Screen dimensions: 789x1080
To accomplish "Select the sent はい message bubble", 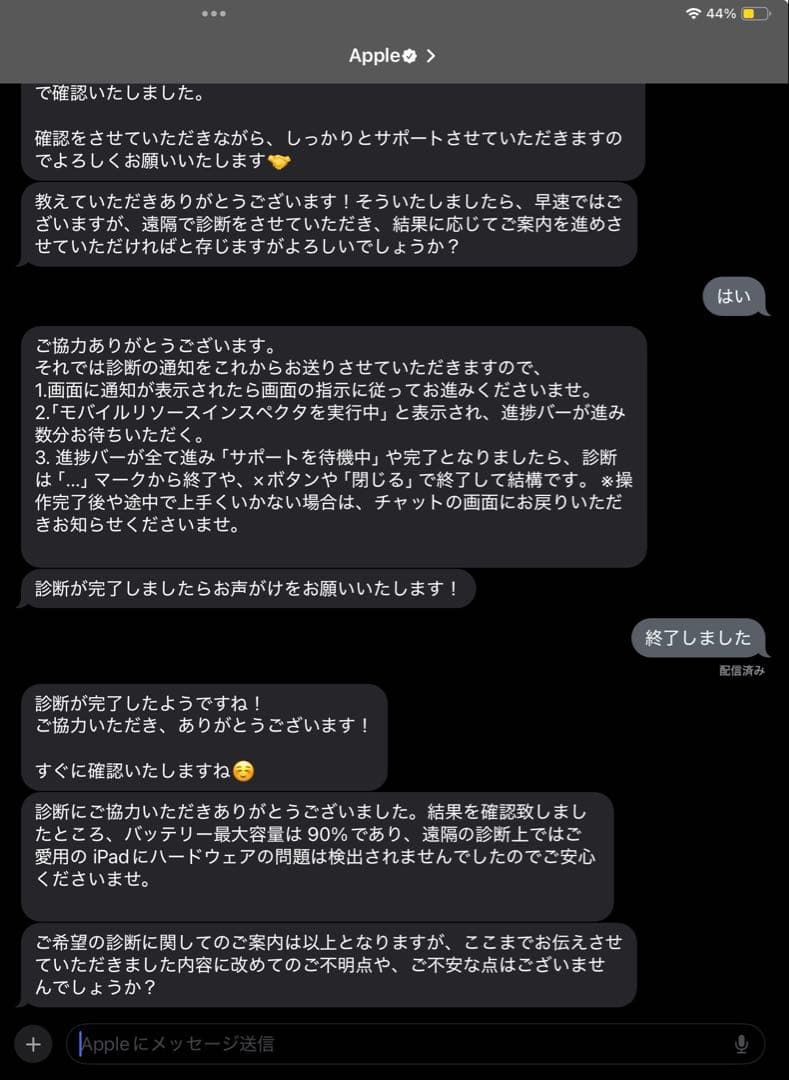I will click(735, 296).
